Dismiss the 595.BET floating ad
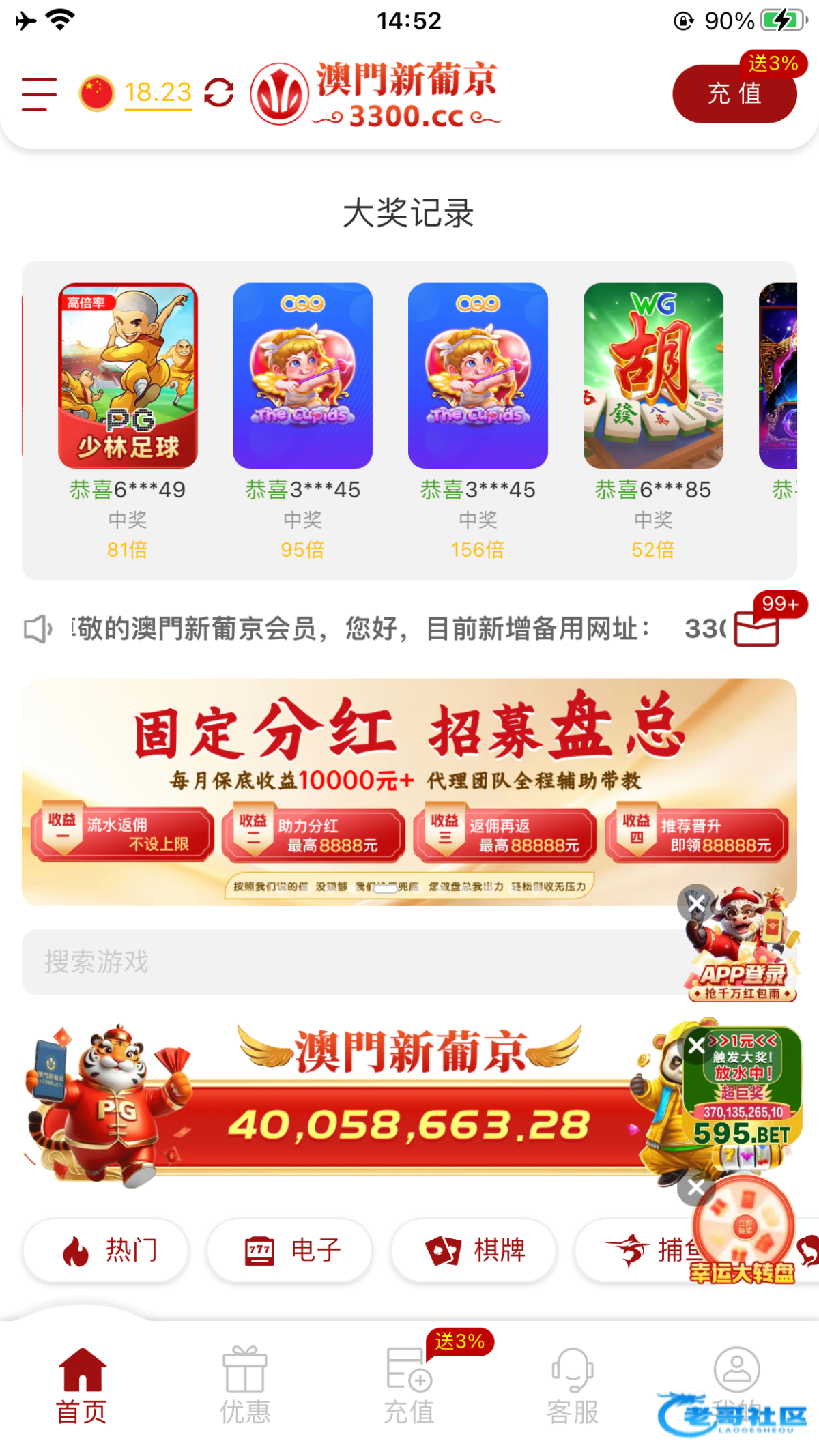The width and height of the screenshot is (819, 1456). pyautogui.click(x=696, y=1045)
